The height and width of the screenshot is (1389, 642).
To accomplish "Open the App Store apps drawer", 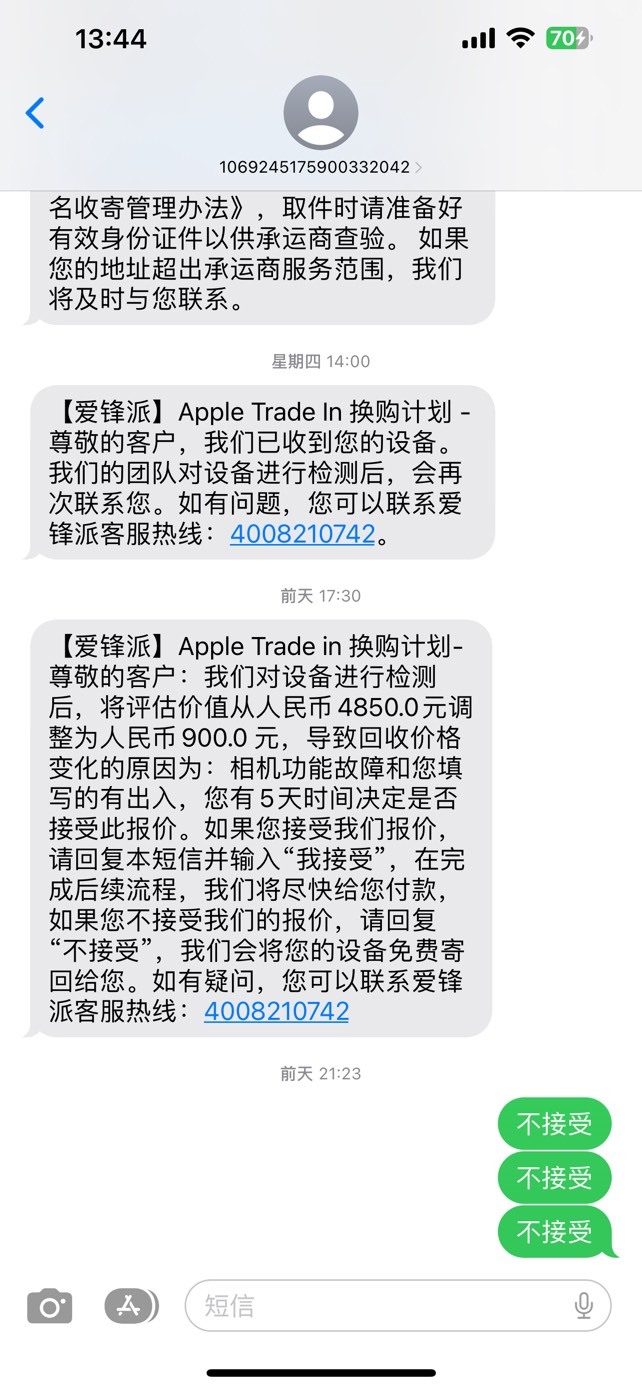I will (132, 1306).
